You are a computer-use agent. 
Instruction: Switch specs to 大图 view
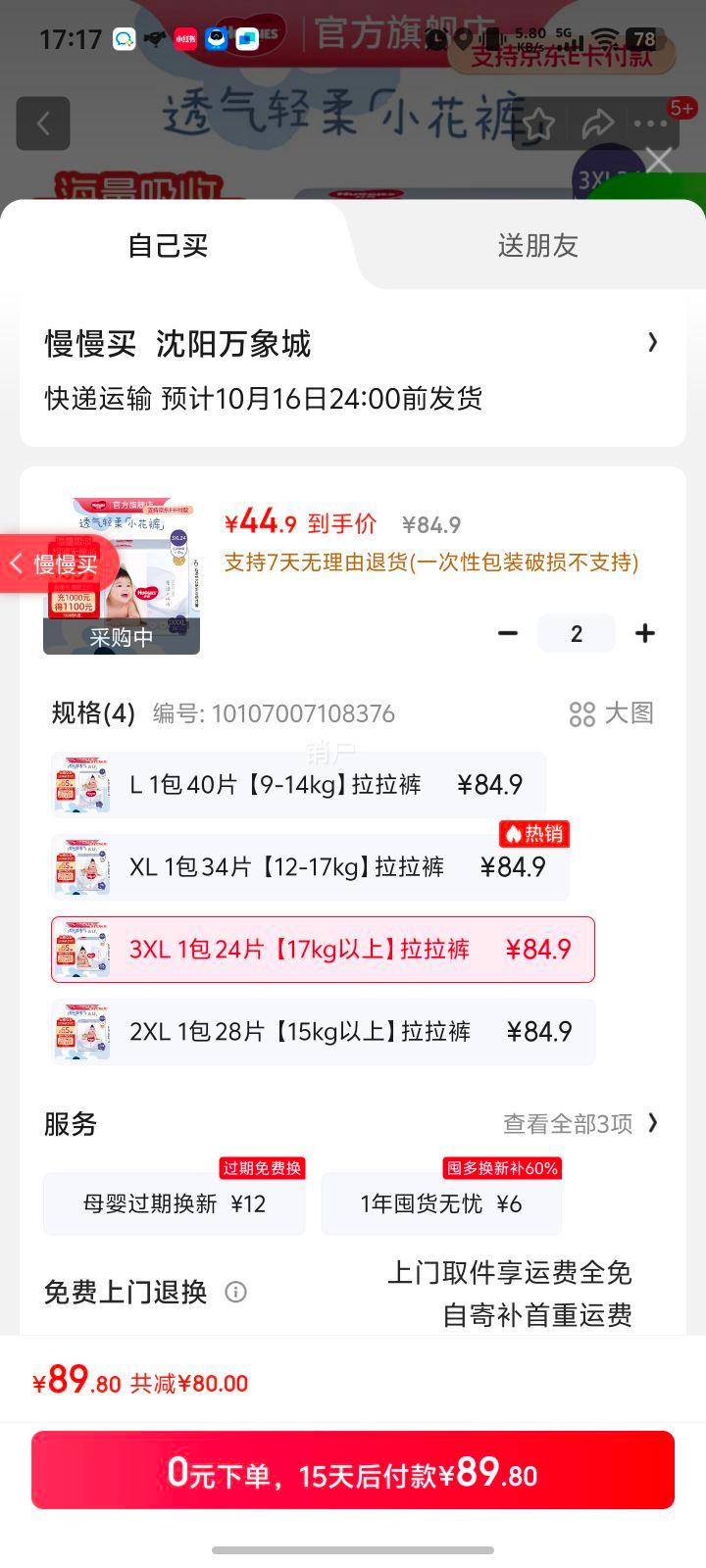coord(612,713)
